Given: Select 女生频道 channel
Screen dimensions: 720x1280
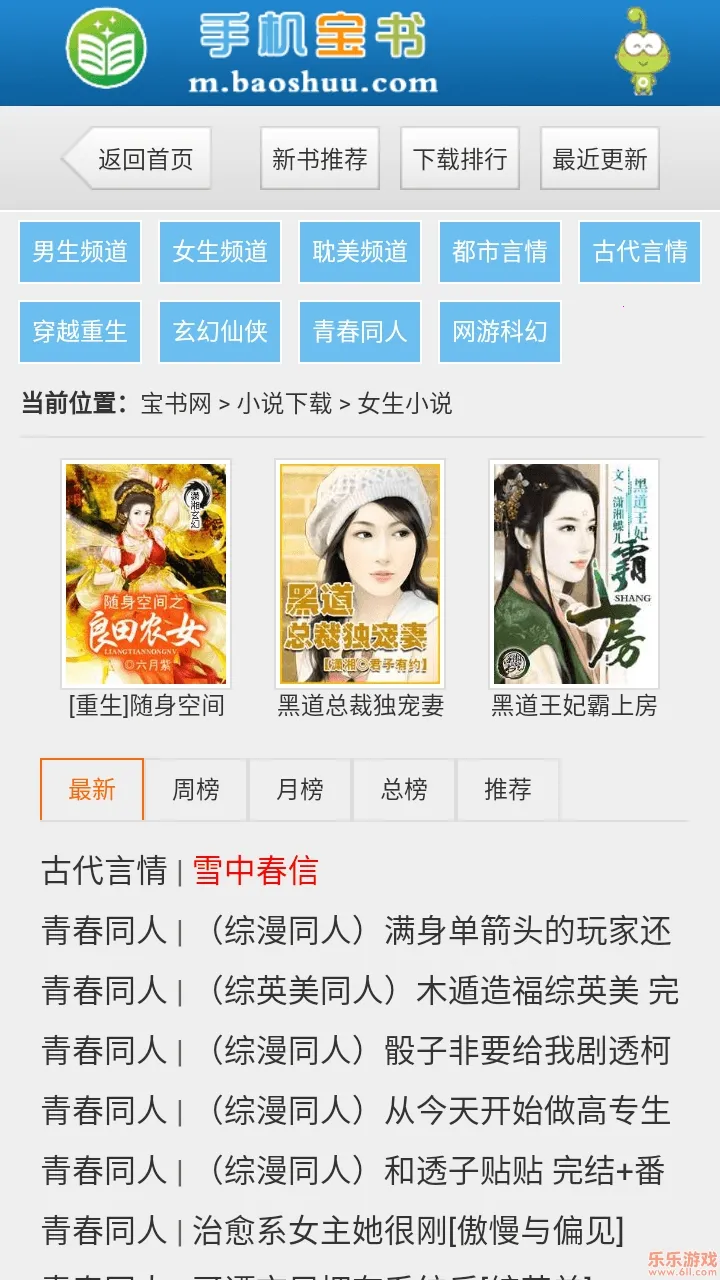Looking at the screenshot, I should point(220,251).
